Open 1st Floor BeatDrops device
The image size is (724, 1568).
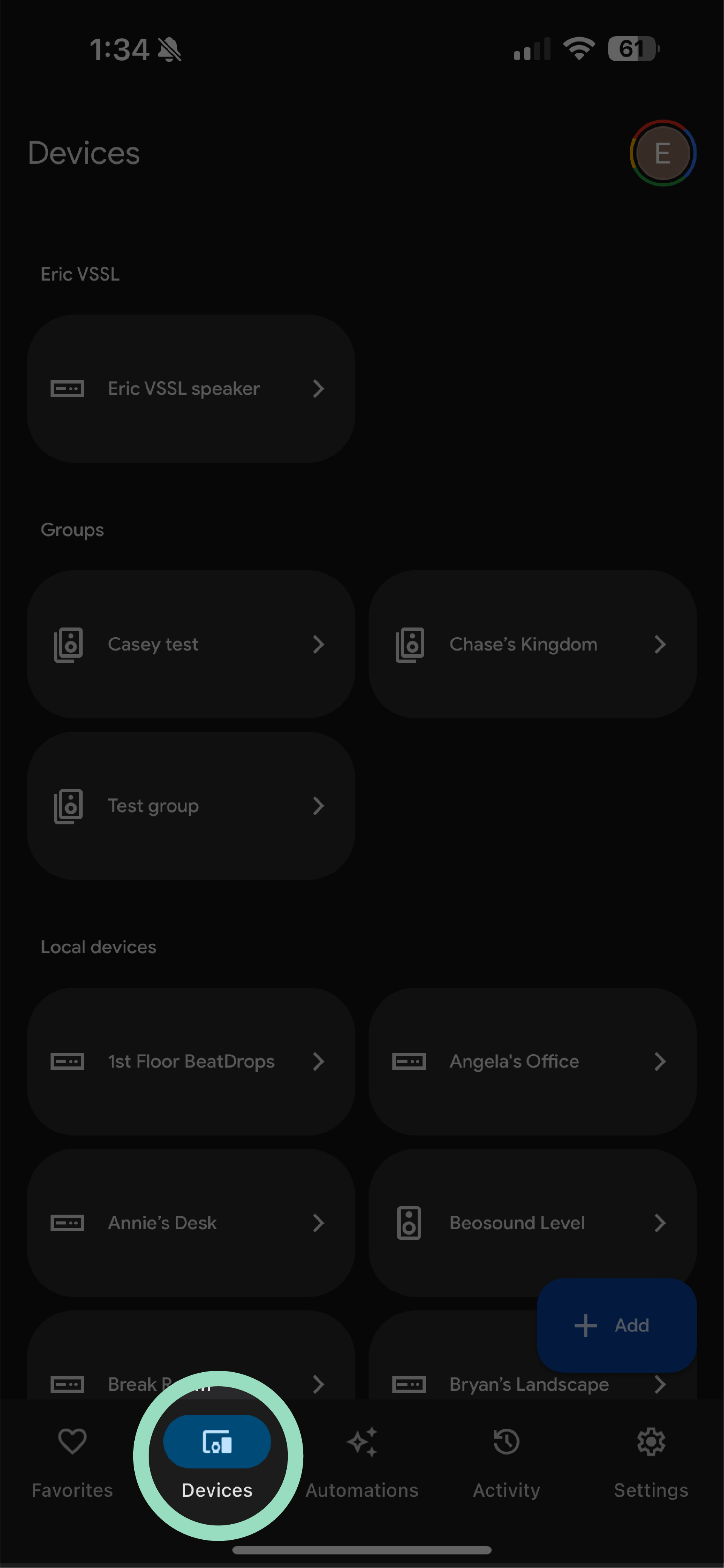pos(191,1061)
